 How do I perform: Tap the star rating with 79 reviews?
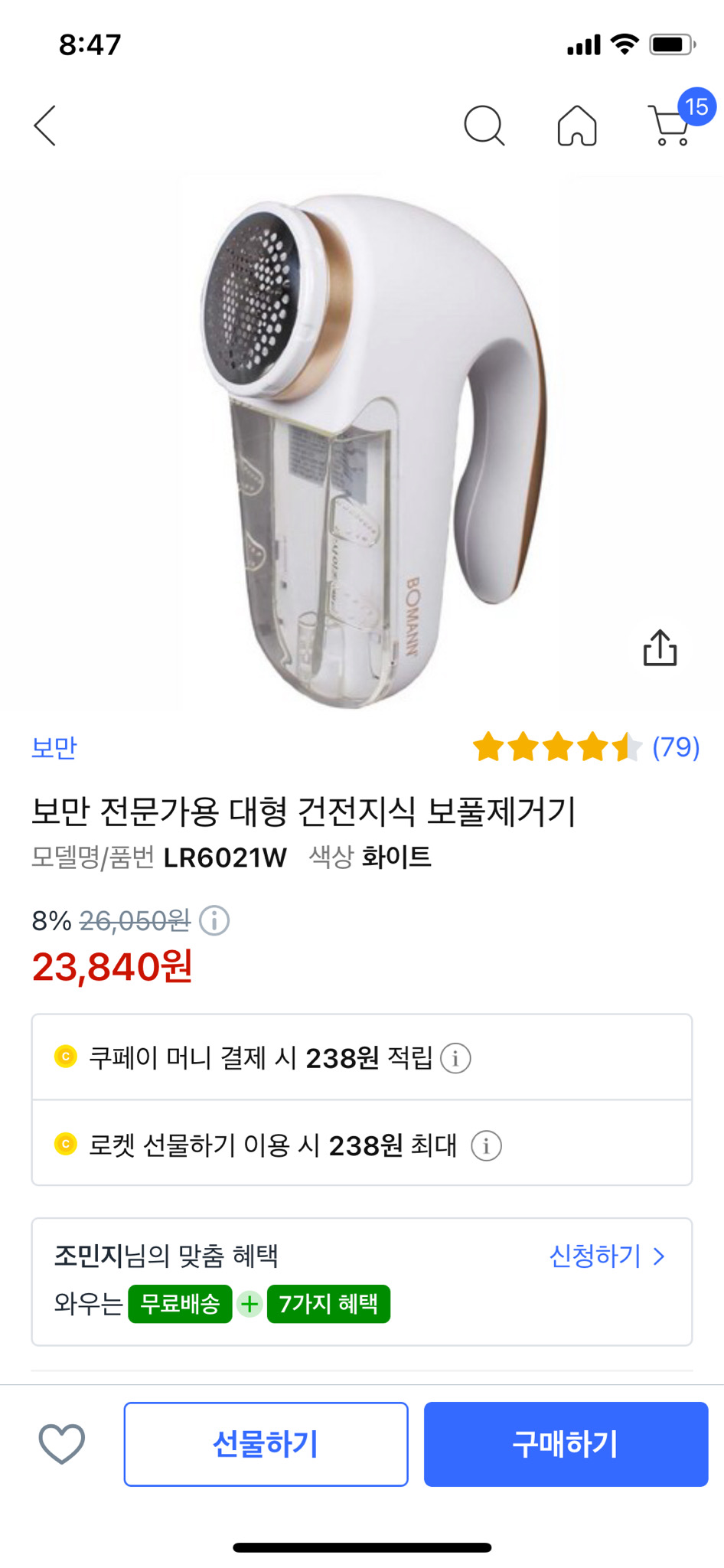(588, 748)
